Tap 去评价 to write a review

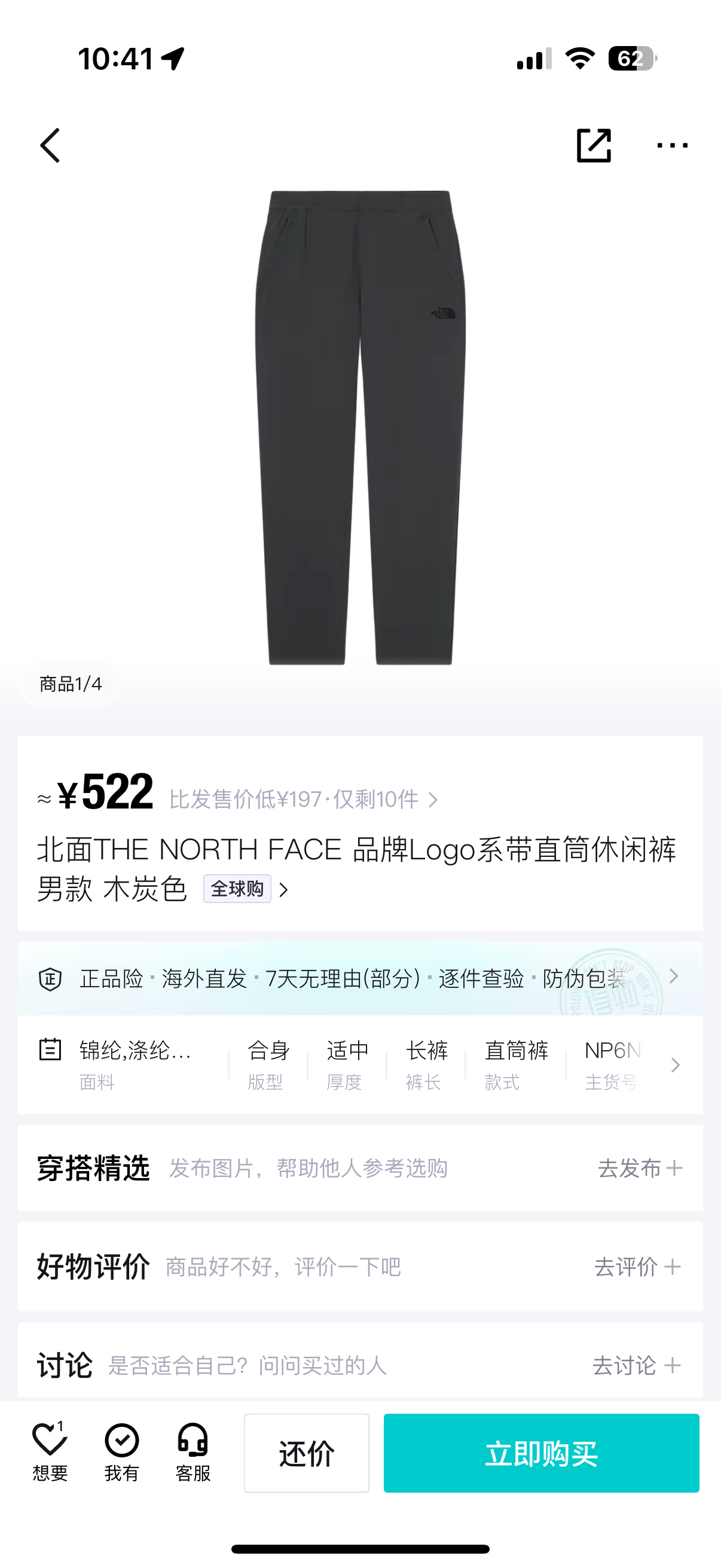click(x=637, y=1267)
